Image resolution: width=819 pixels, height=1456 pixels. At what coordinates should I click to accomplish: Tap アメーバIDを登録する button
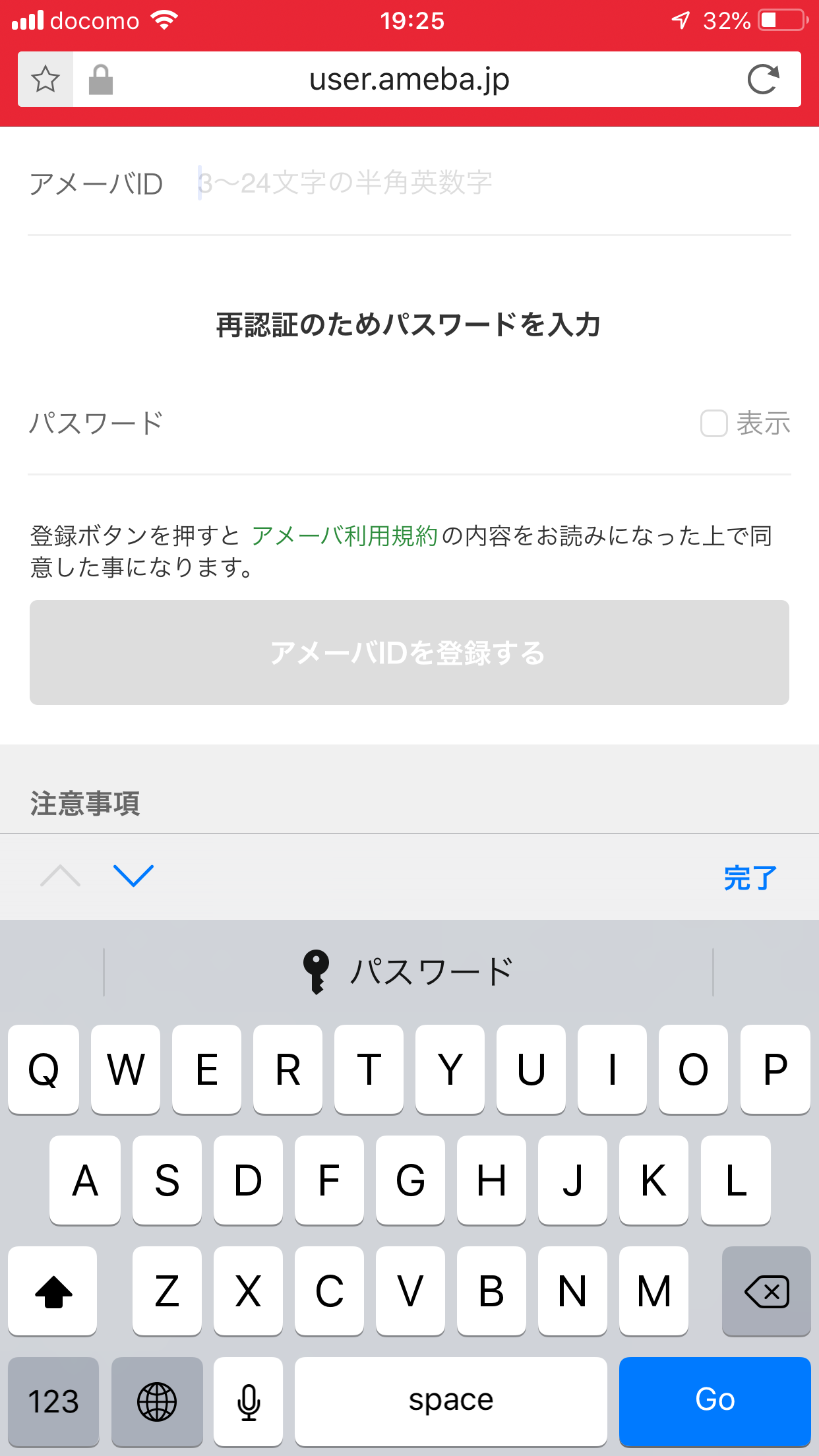409,652
